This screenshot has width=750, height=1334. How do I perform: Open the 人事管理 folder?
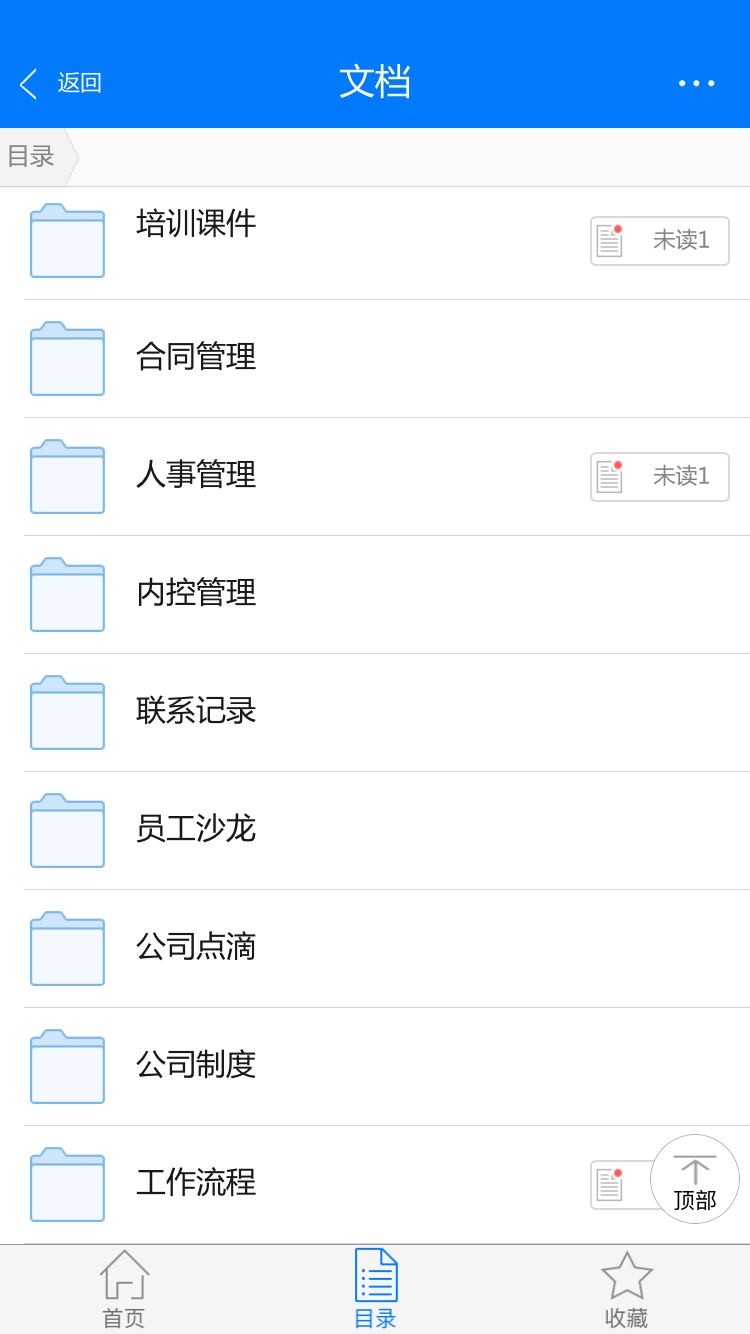pyautogui.click(x=375, y=477)
